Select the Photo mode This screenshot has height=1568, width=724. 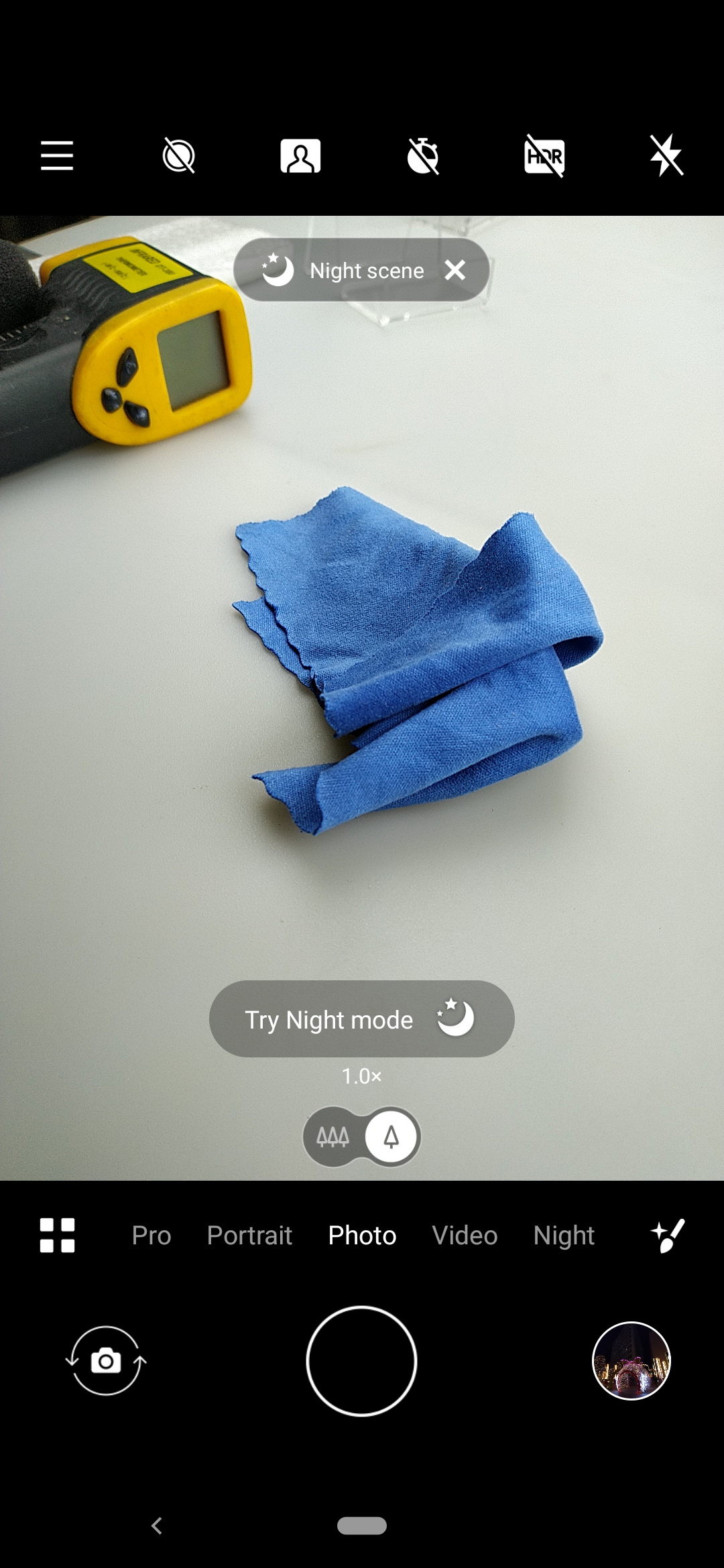pyautogui.click(x=362, y=1235)
